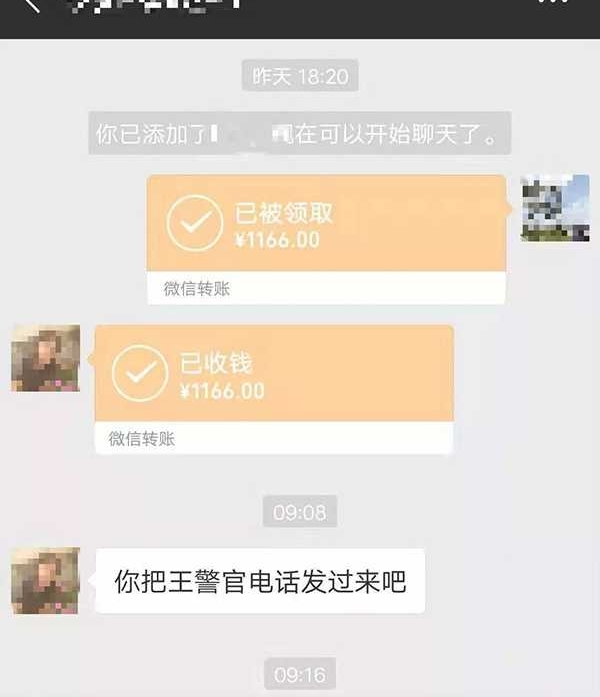View your own profile avatar
Viewport: 600px width, 697px height.
click(x=555, y=208)
